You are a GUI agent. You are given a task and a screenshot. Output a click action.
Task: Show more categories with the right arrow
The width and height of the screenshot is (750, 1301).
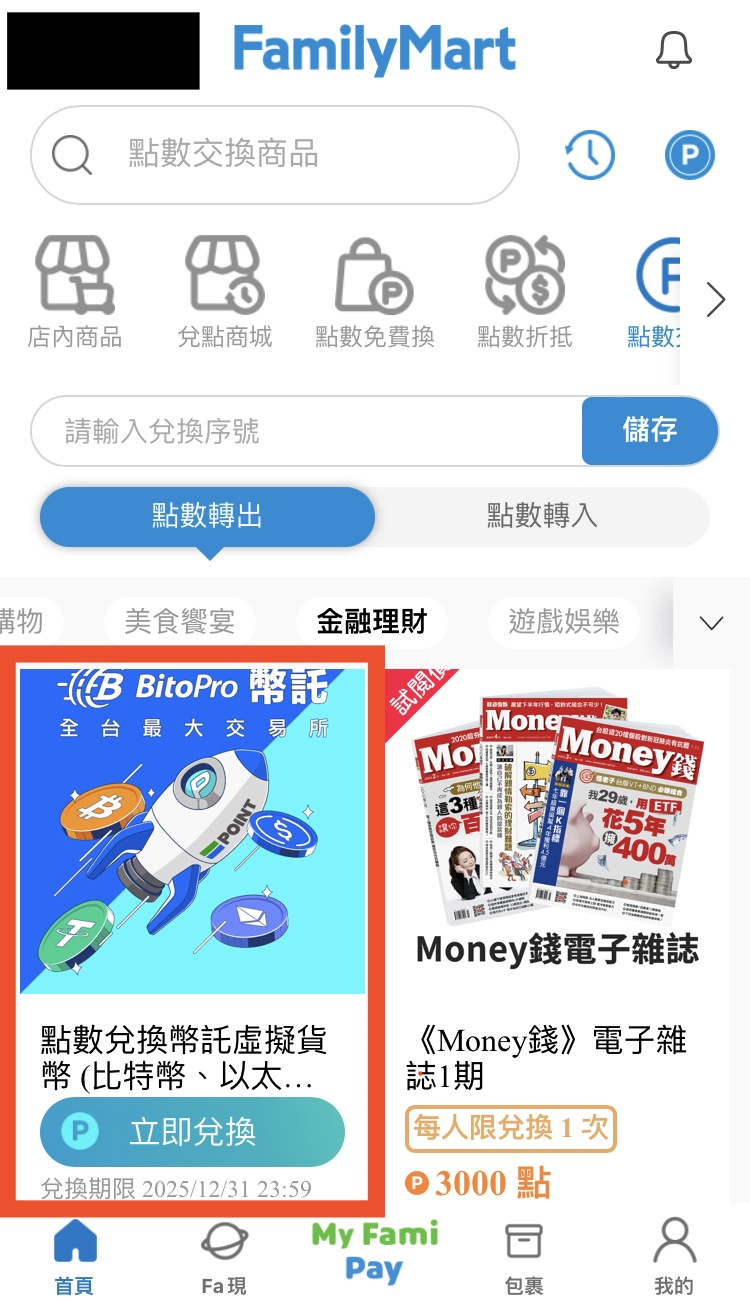point(715,299)
